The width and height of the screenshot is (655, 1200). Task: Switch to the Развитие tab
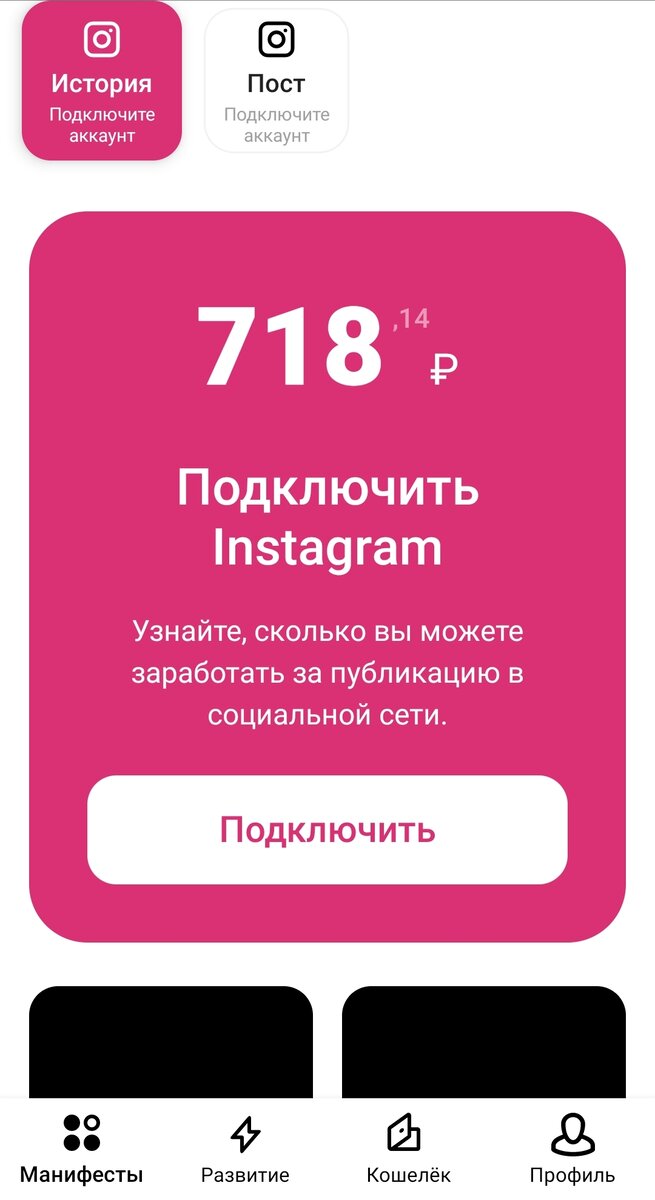tap(245, 1150)
